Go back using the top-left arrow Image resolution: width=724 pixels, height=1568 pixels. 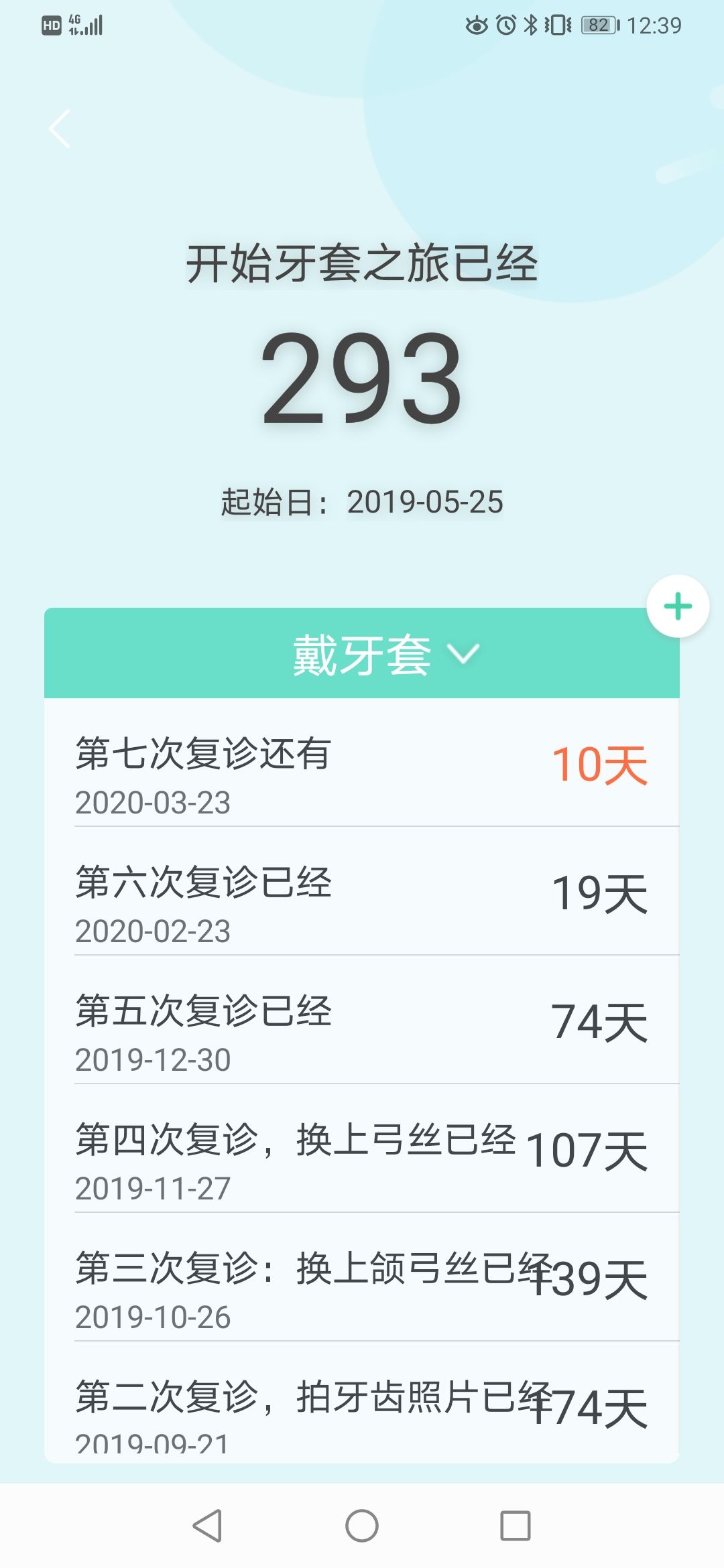(x=60, y=128)
